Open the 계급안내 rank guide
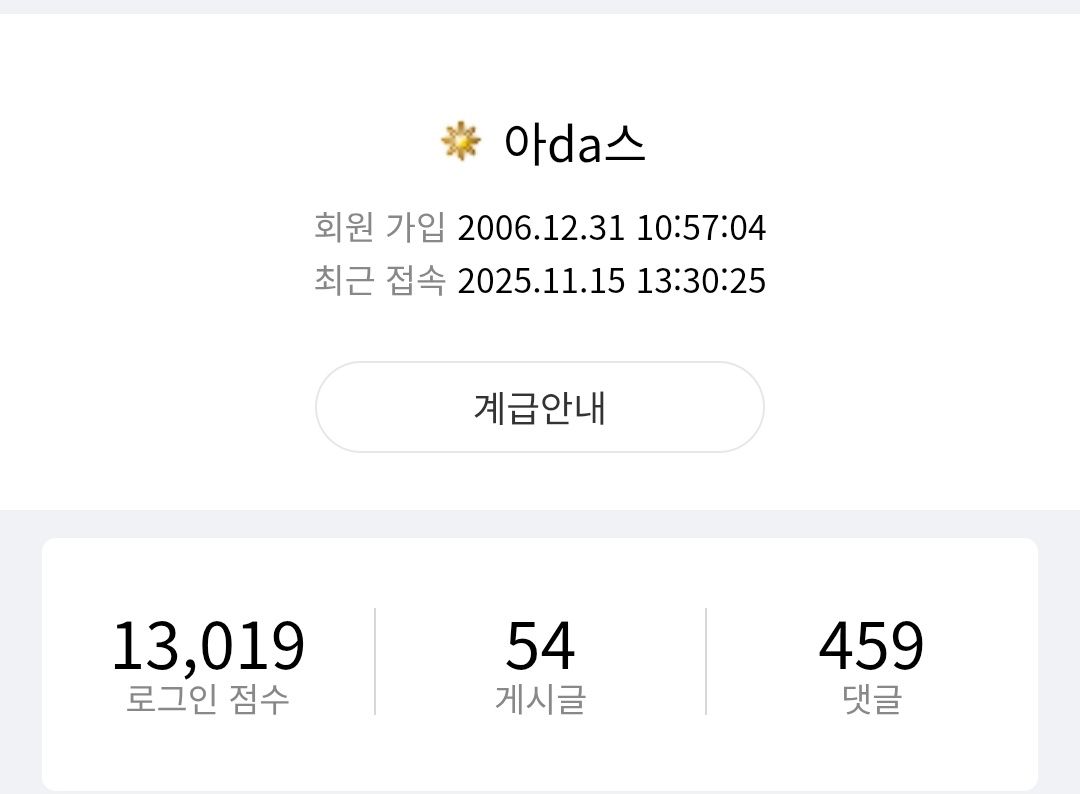1080x794 pixels. click(x=540, y=408)
